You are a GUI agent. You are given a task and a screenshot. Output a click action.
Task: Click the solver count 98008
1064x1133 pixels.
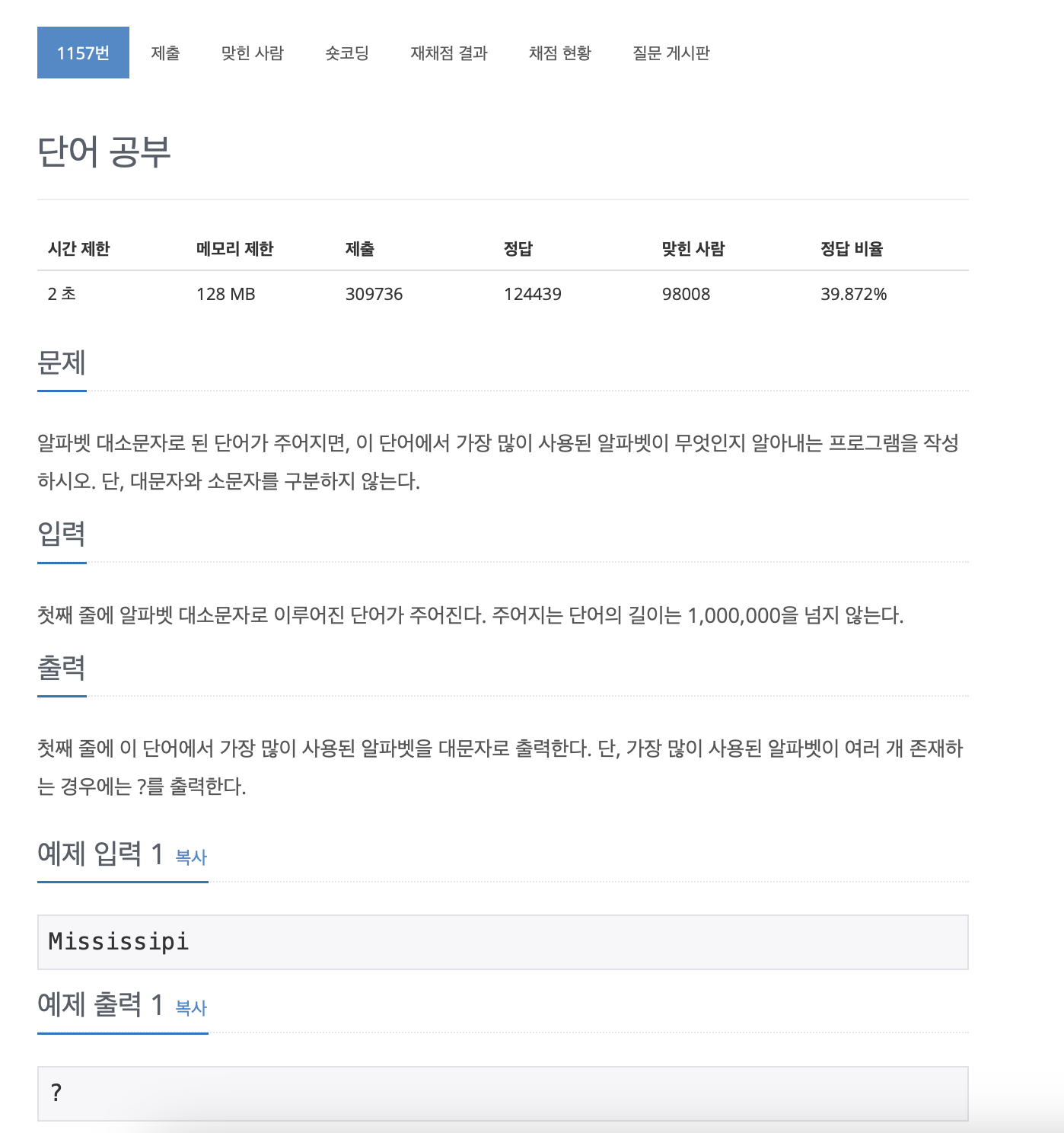685,294
